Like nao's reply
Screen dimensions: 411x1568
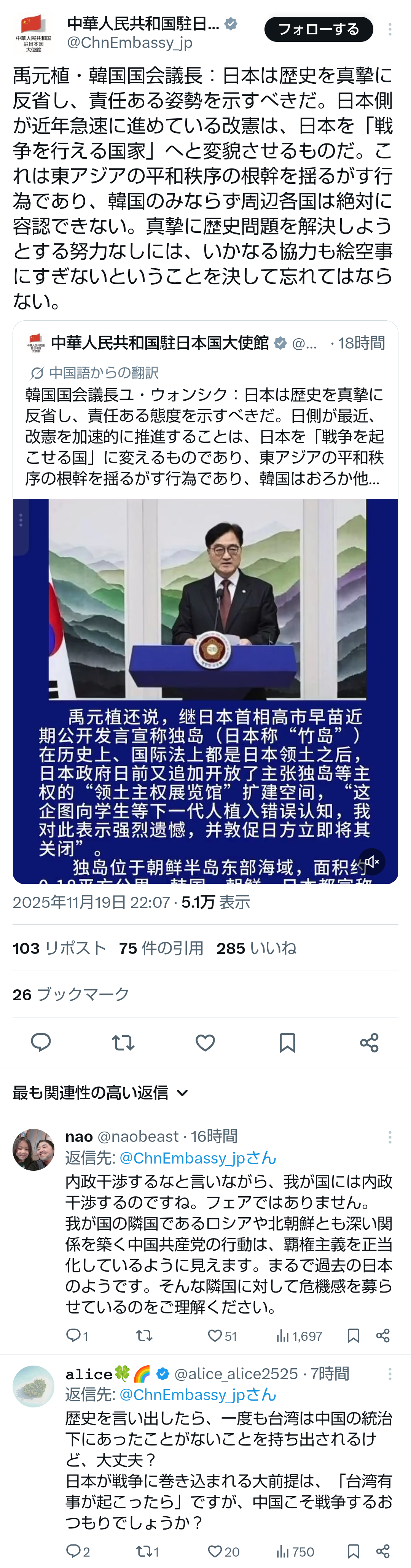click(215, 1336)
